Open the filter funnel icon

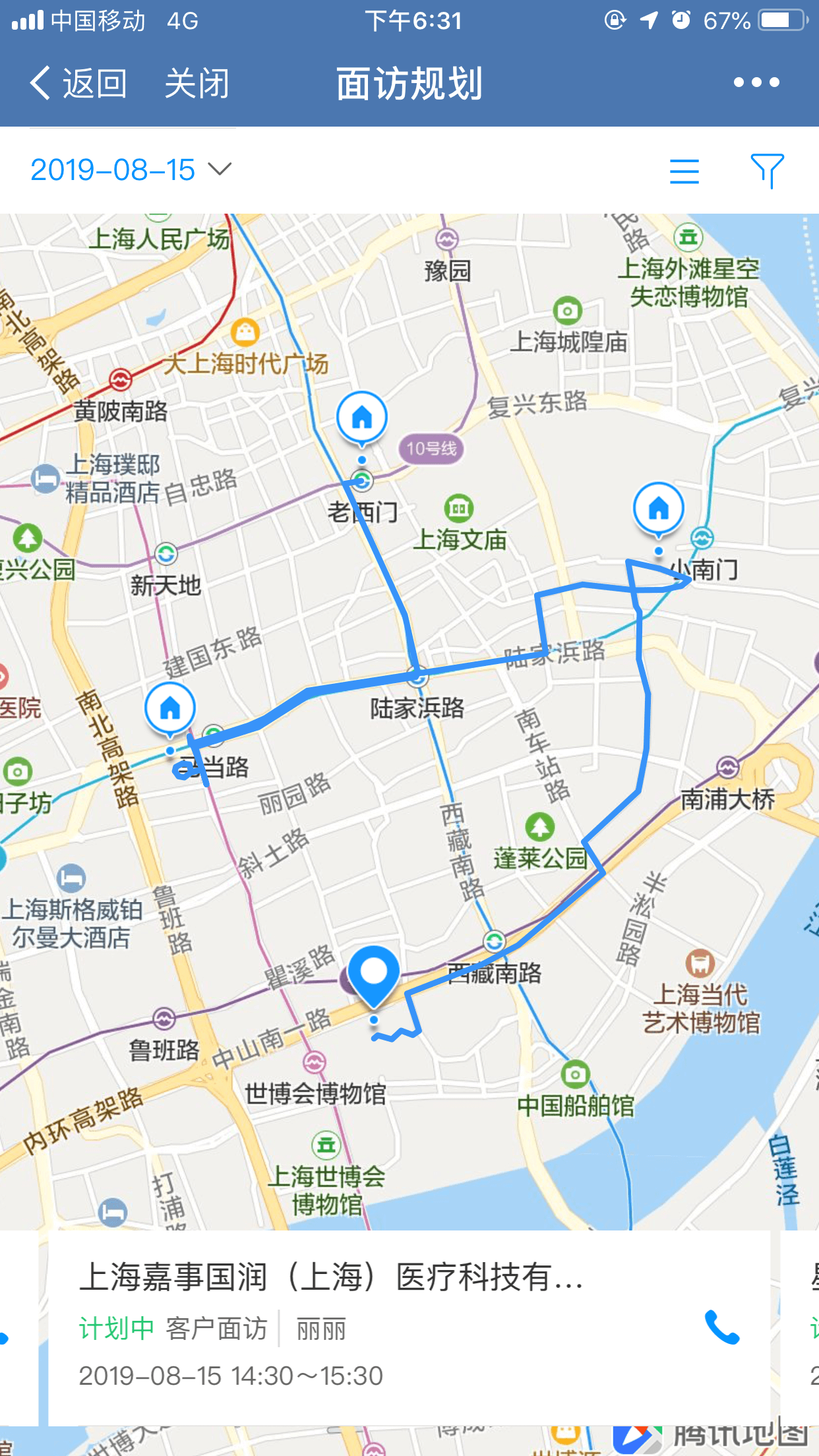[767, 171]
